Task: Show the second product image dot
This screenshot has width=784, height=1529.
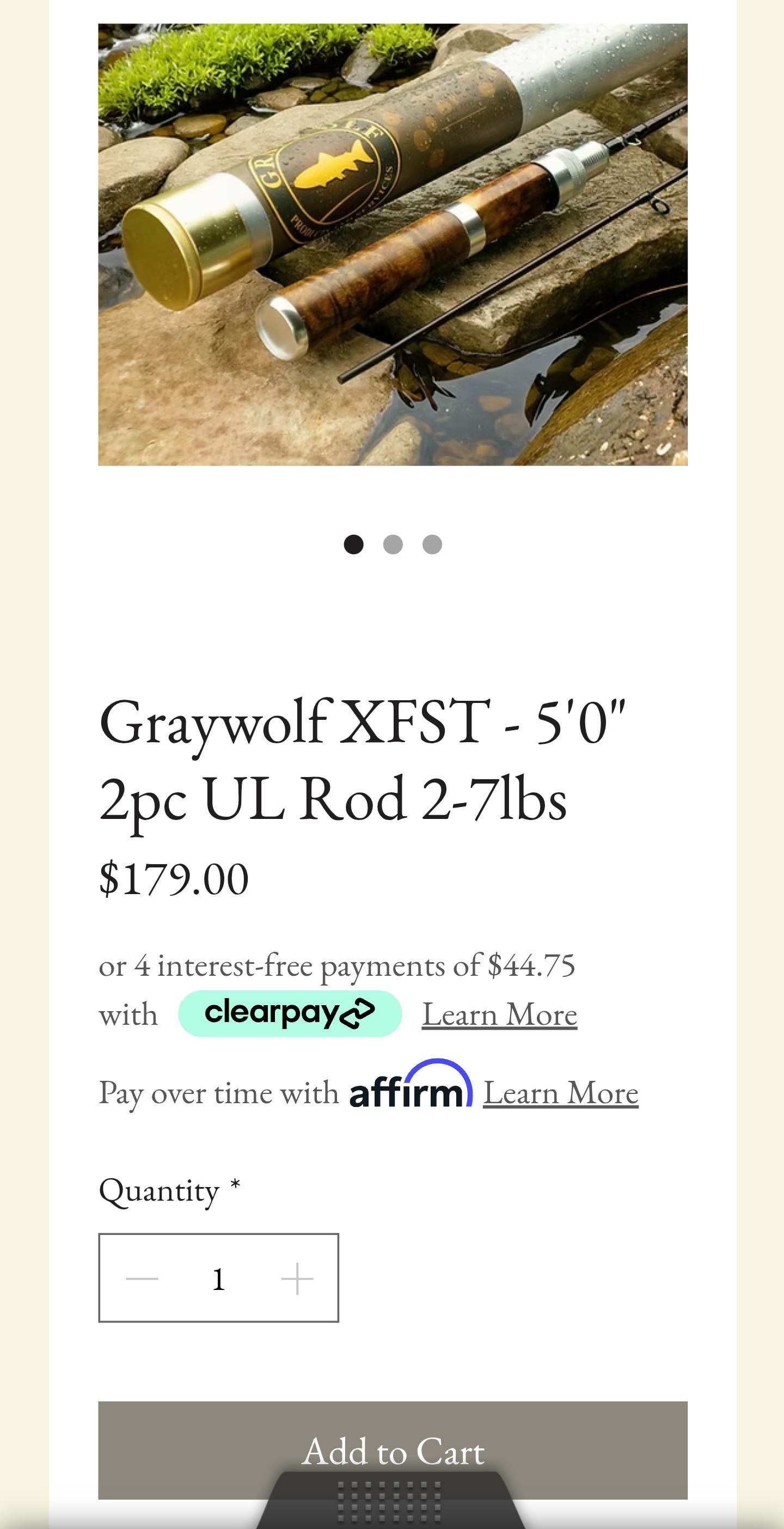Action: (x=393, y=545)
